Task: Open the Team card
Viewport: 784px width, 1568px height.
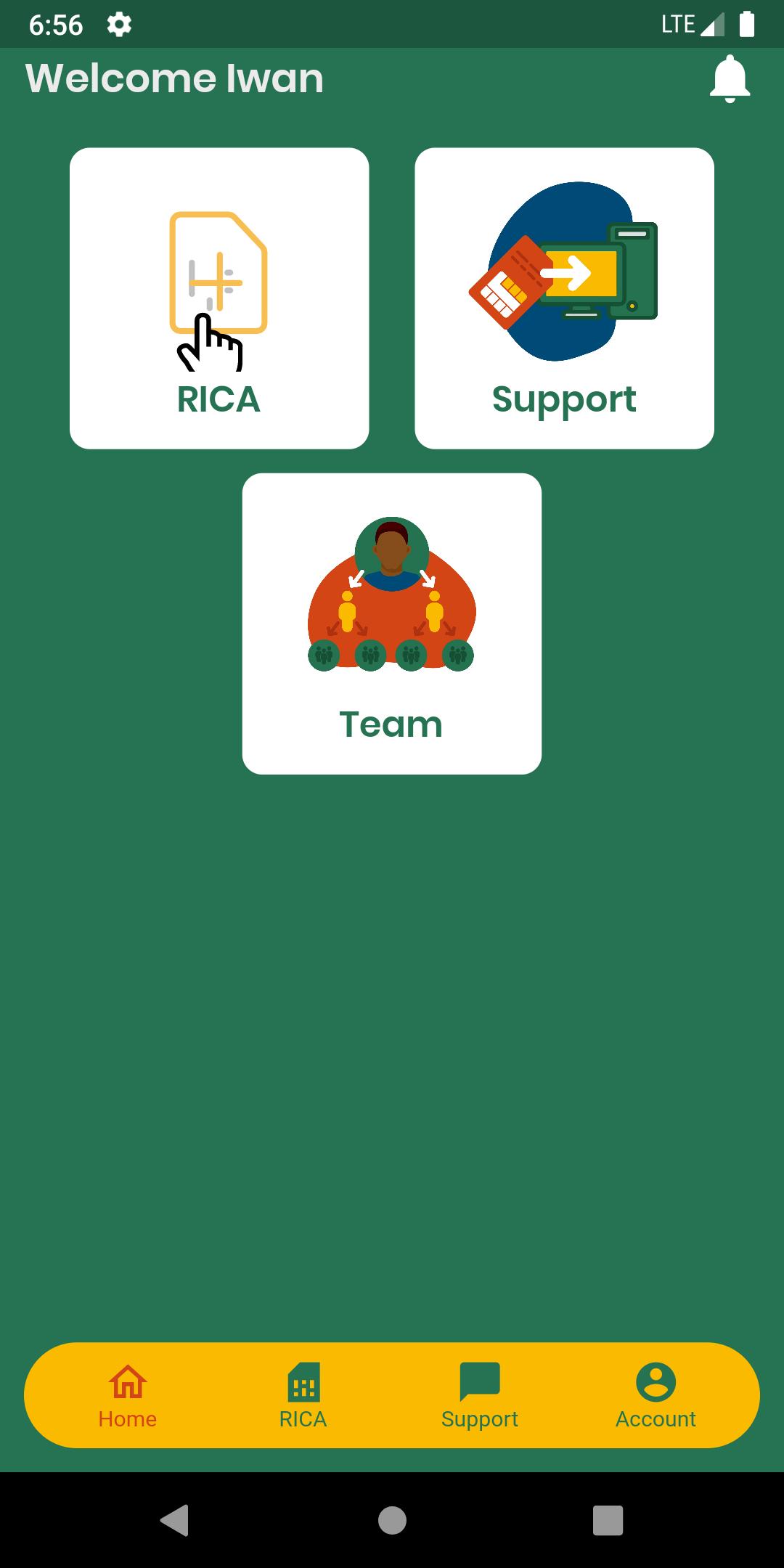Action: (x=392, y=624)
